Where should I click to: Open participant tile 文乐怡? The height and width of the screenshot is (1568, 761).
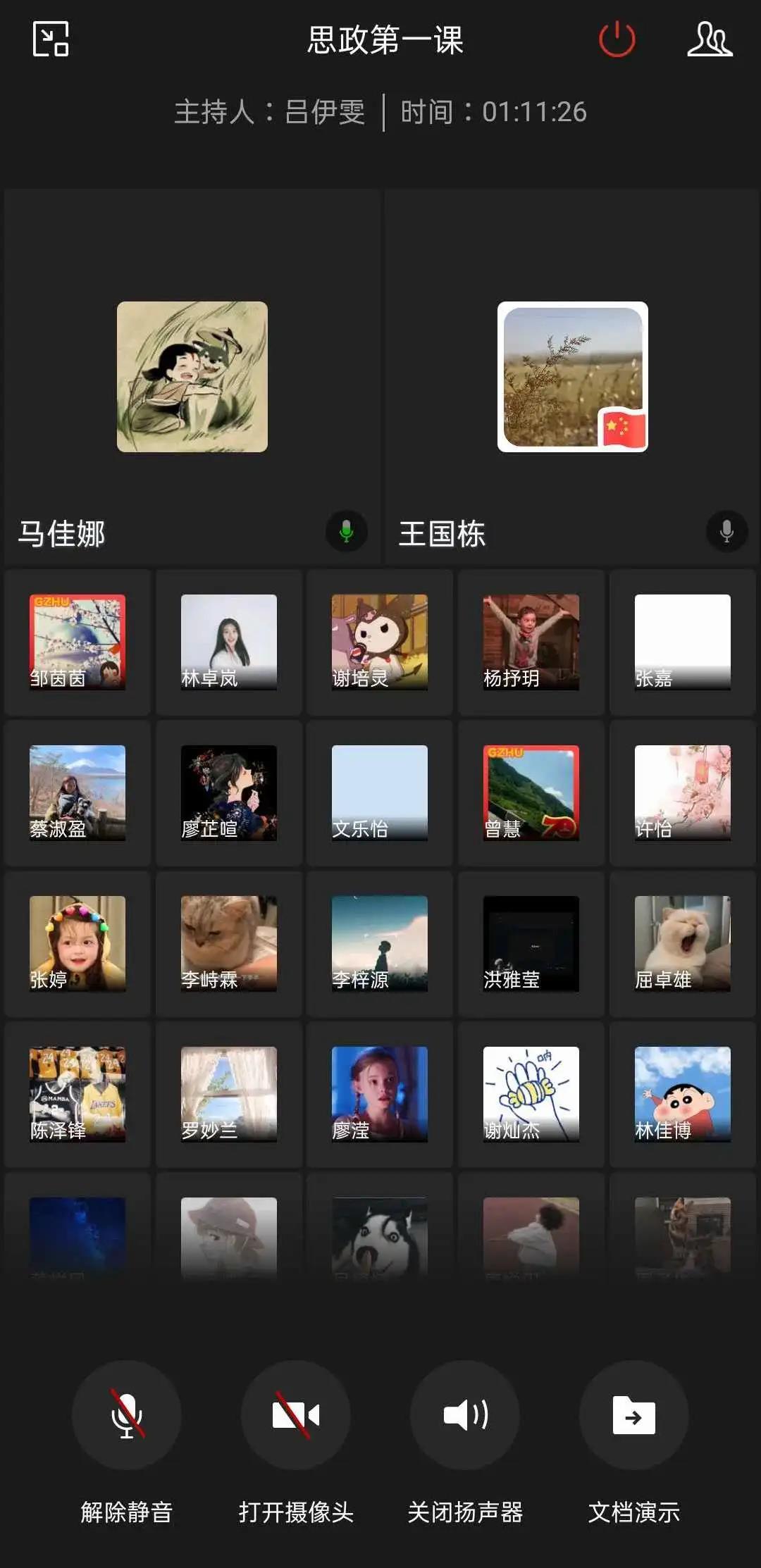click(380, 792)
